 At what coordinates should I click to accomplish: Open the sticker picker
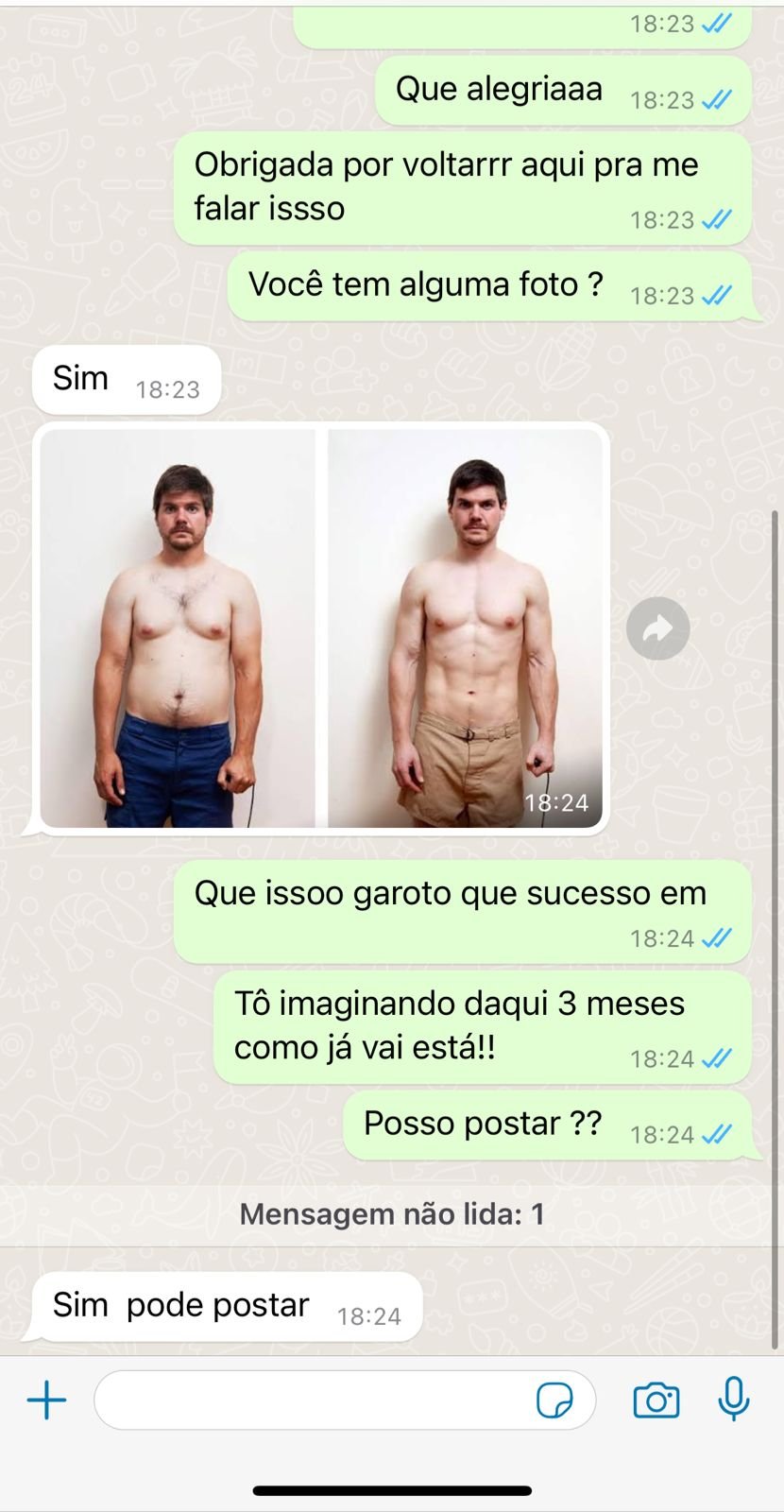tap(554, 1400)
